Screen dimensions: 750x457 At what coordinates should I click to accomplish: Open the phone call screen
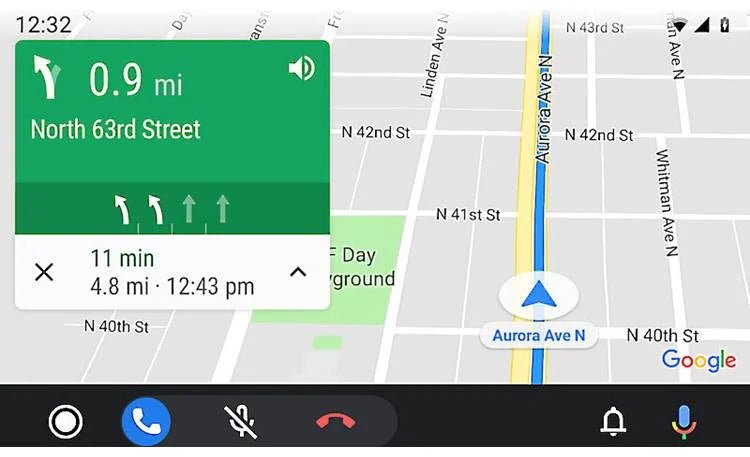(146, 421)
